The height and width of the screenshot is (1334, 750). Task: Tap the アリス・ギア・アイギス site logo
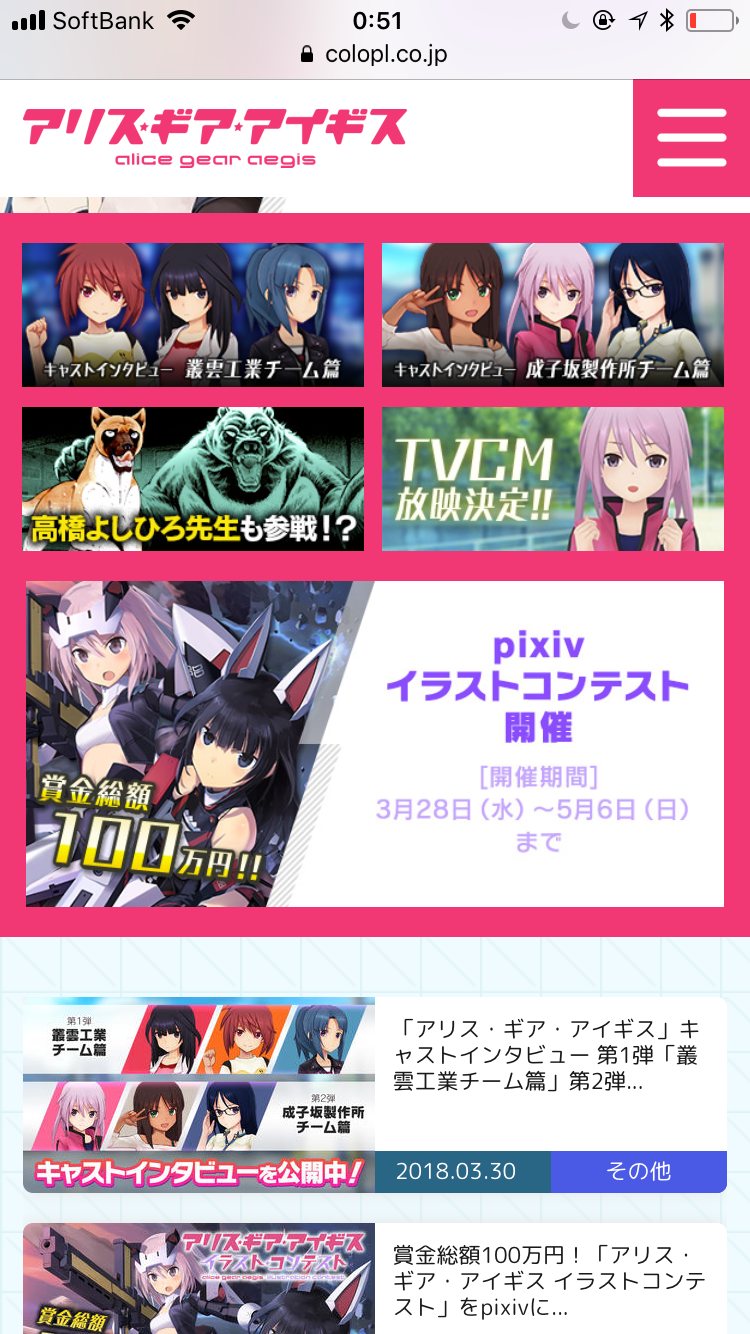click(214, 138)
